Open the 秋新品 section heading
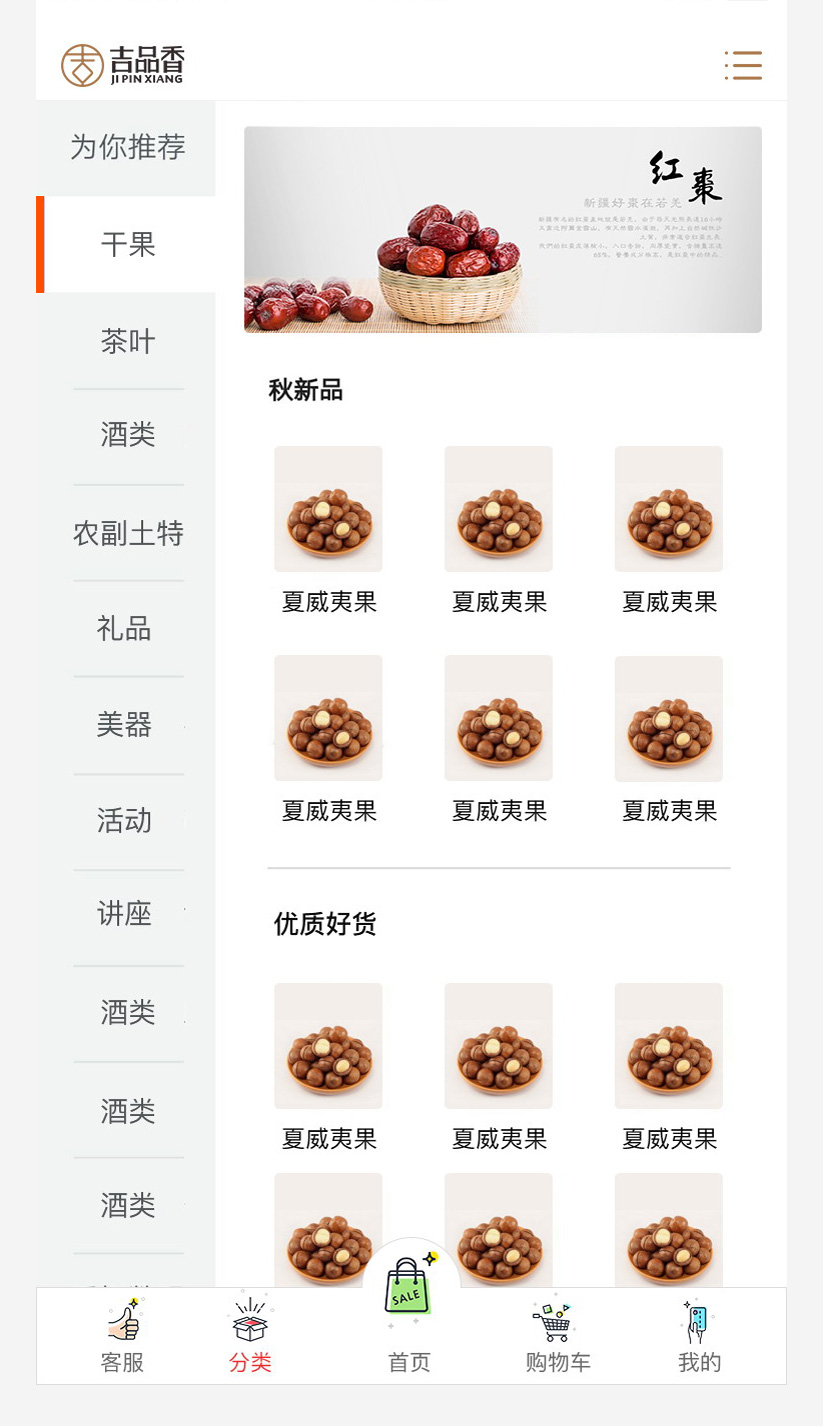Viewport: 823px width, 1426px height. [306, 390]
